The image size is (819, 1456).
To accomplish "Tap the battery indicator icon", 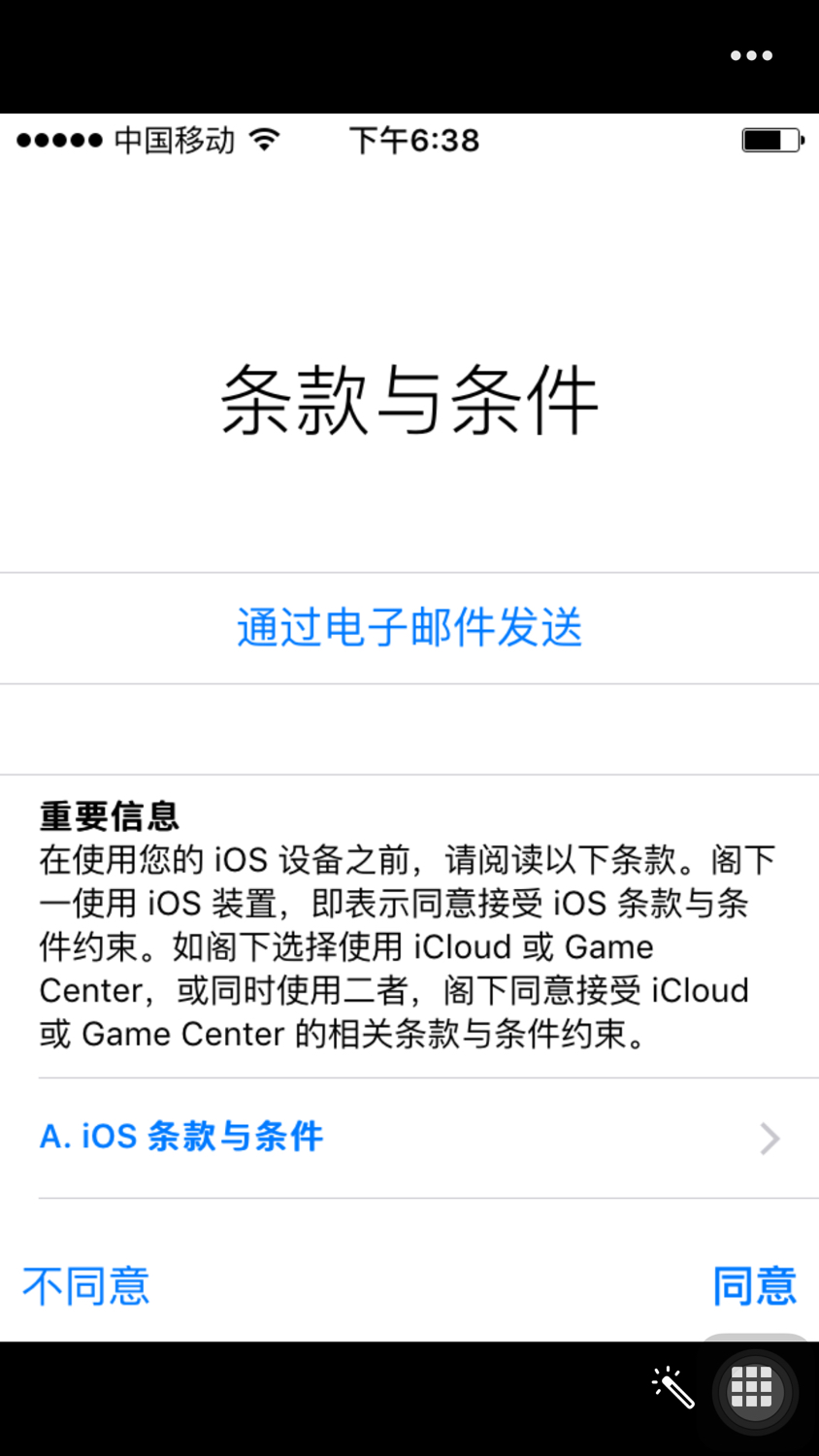I will 770,139.
